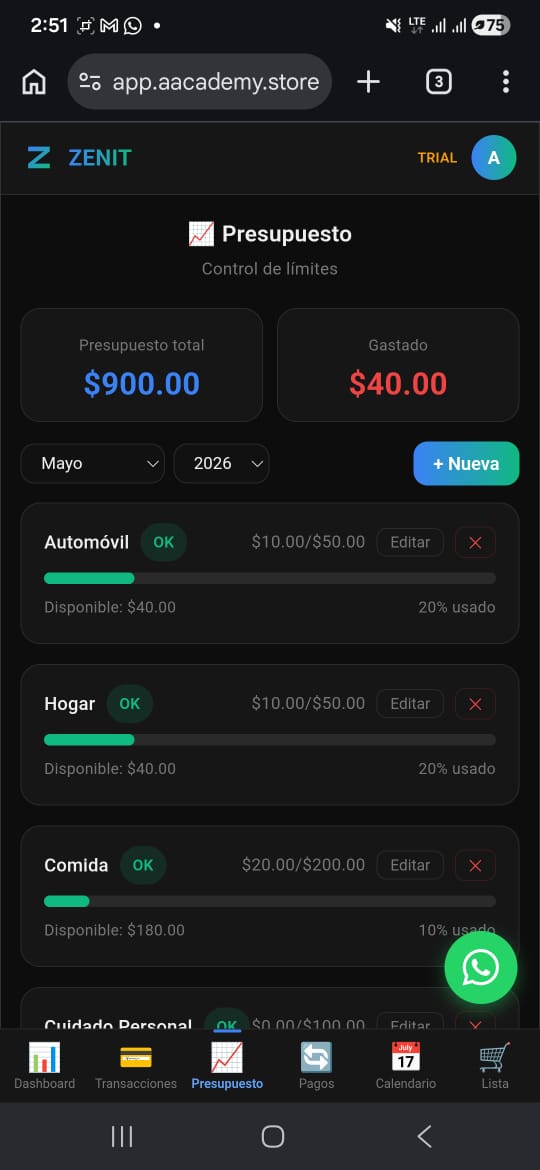
Task: Edit the Comida budget
Action: click(x=410, y=865)
